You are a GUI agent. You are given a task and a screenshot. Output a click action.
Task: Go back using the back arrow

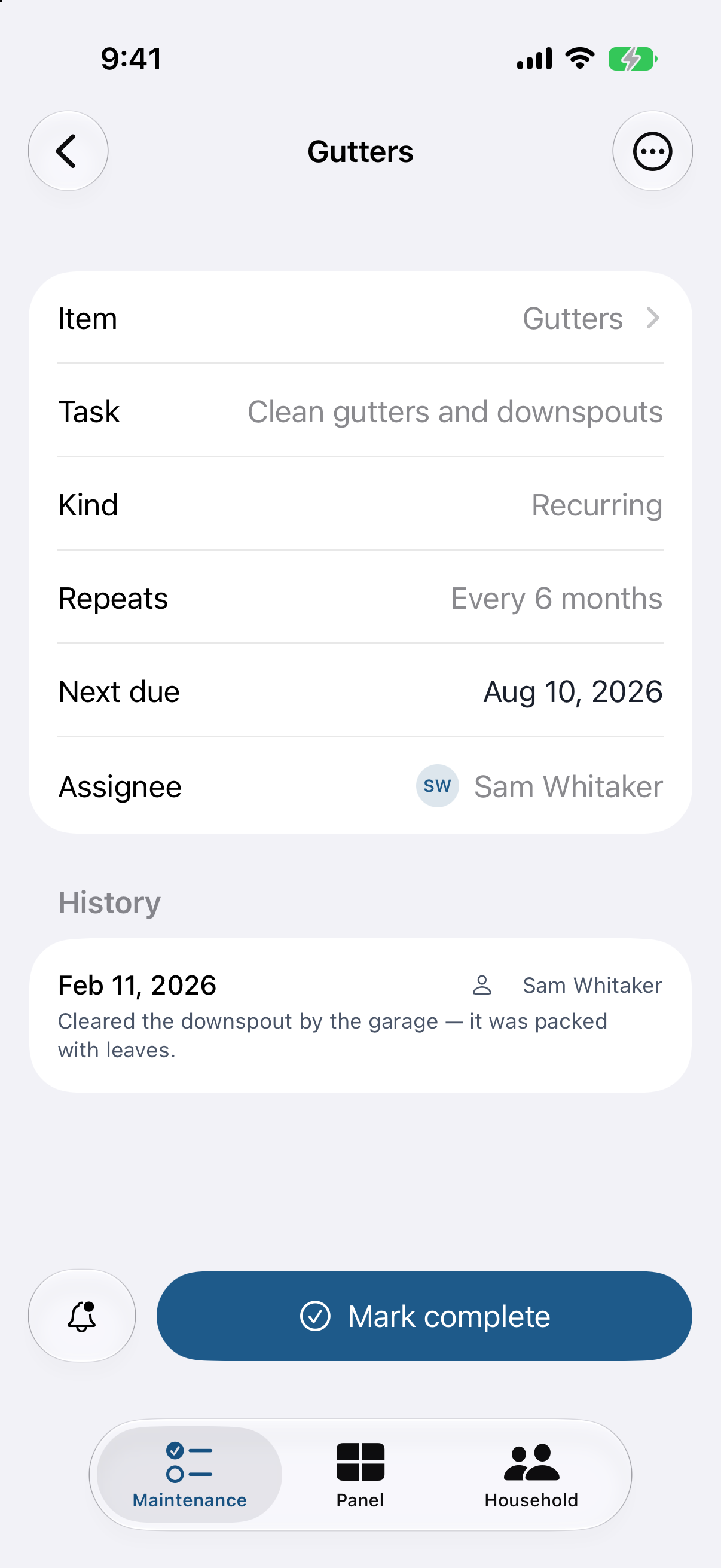pyautogui.click(x=68, y=151)
